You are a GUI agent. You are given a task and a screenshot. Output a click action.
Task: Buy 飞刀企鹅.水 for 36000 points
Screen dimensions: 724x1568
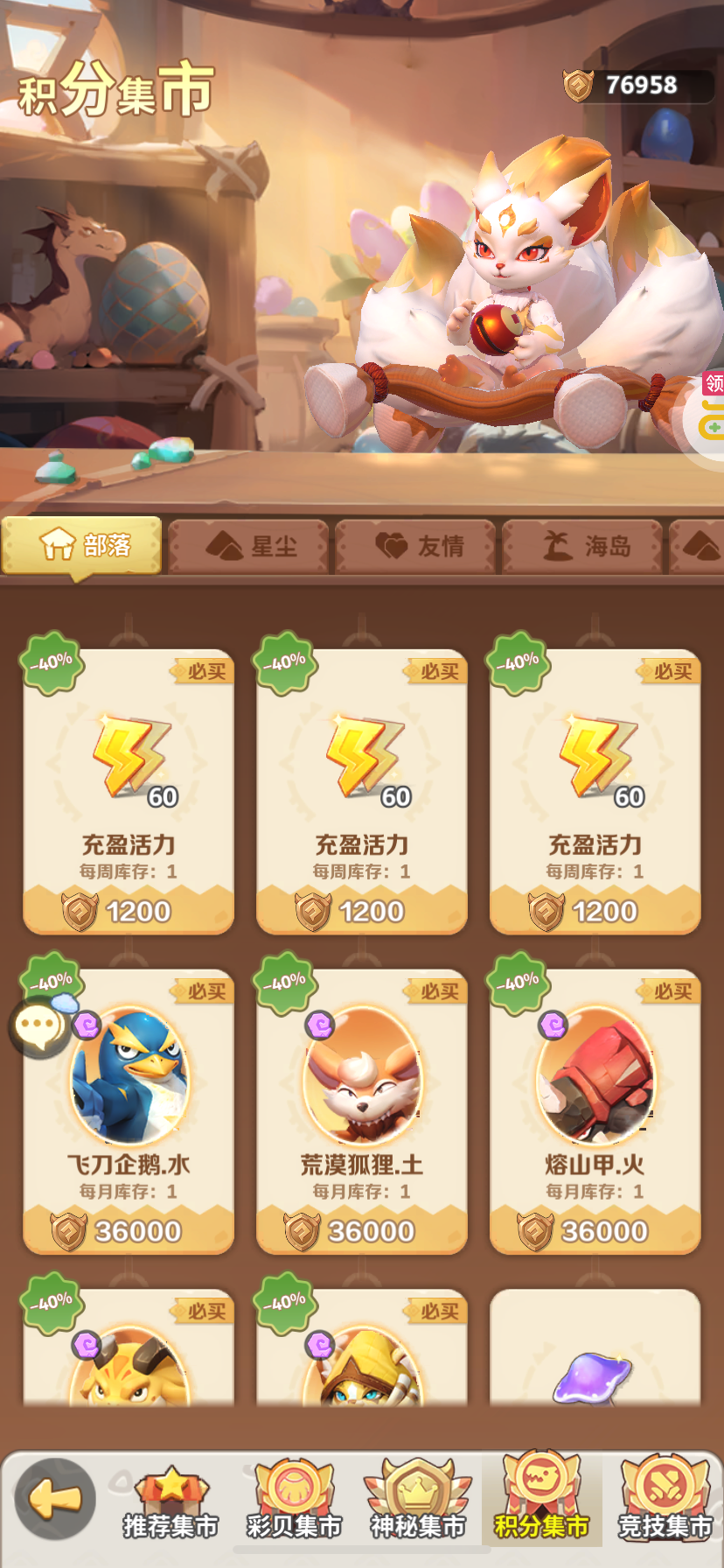(129, 1231)
